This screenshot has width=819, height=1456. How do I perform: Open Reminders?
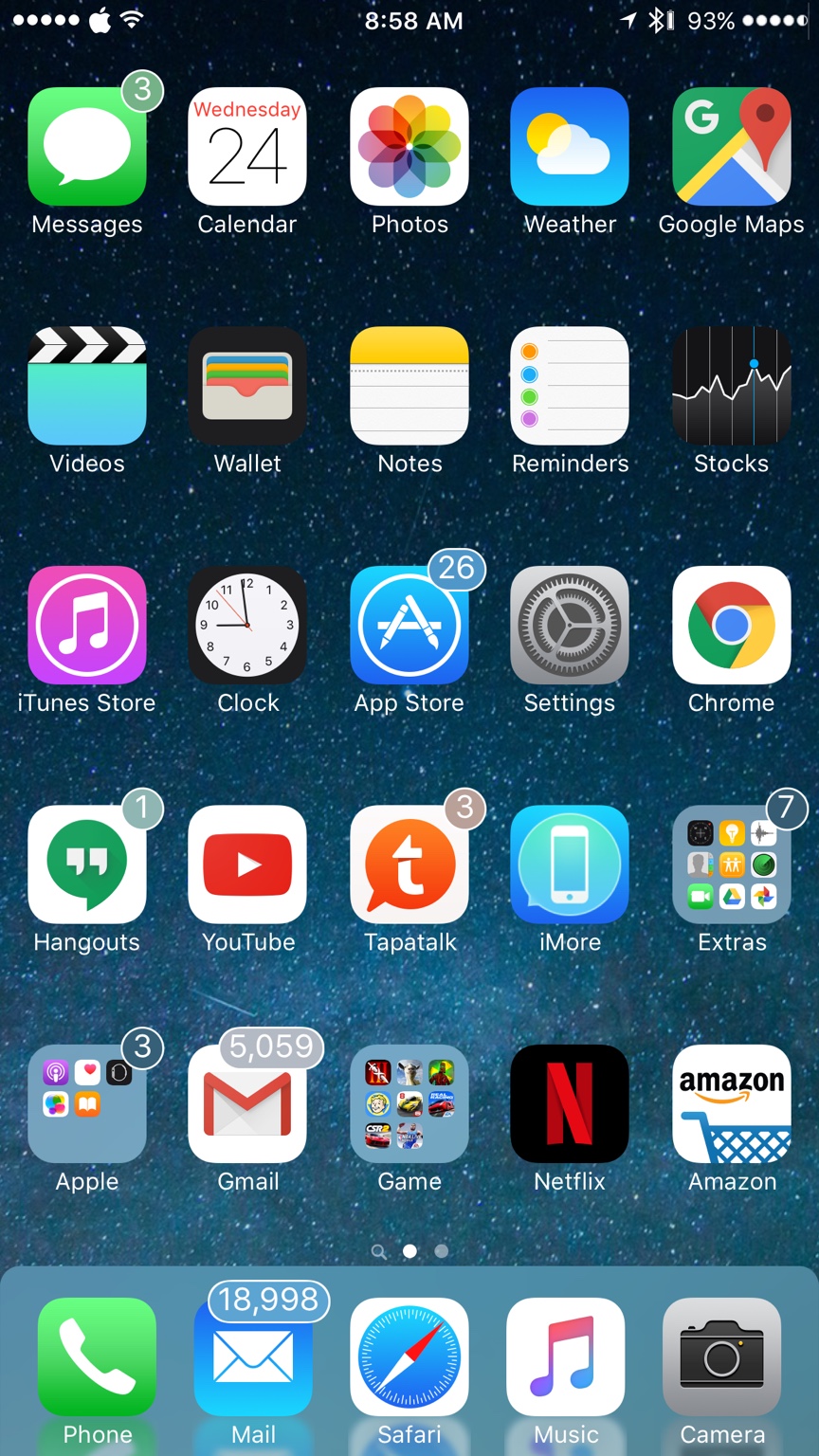coord(570,386)
